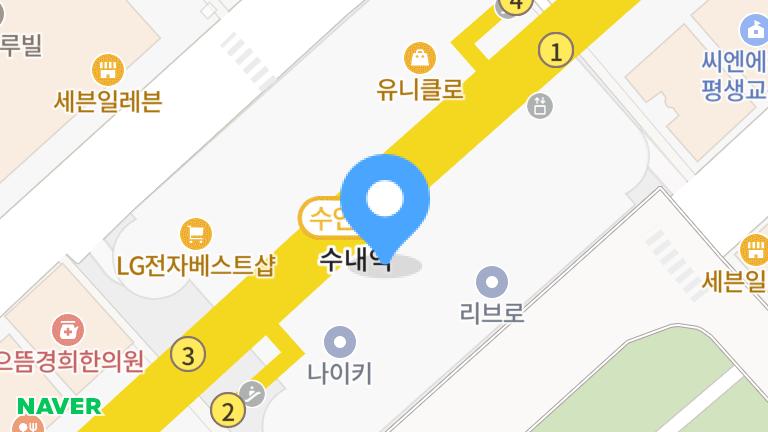Open the 유니클로 shop marker
This screenshot has height=432, width=768.
[x=420, y=56]
